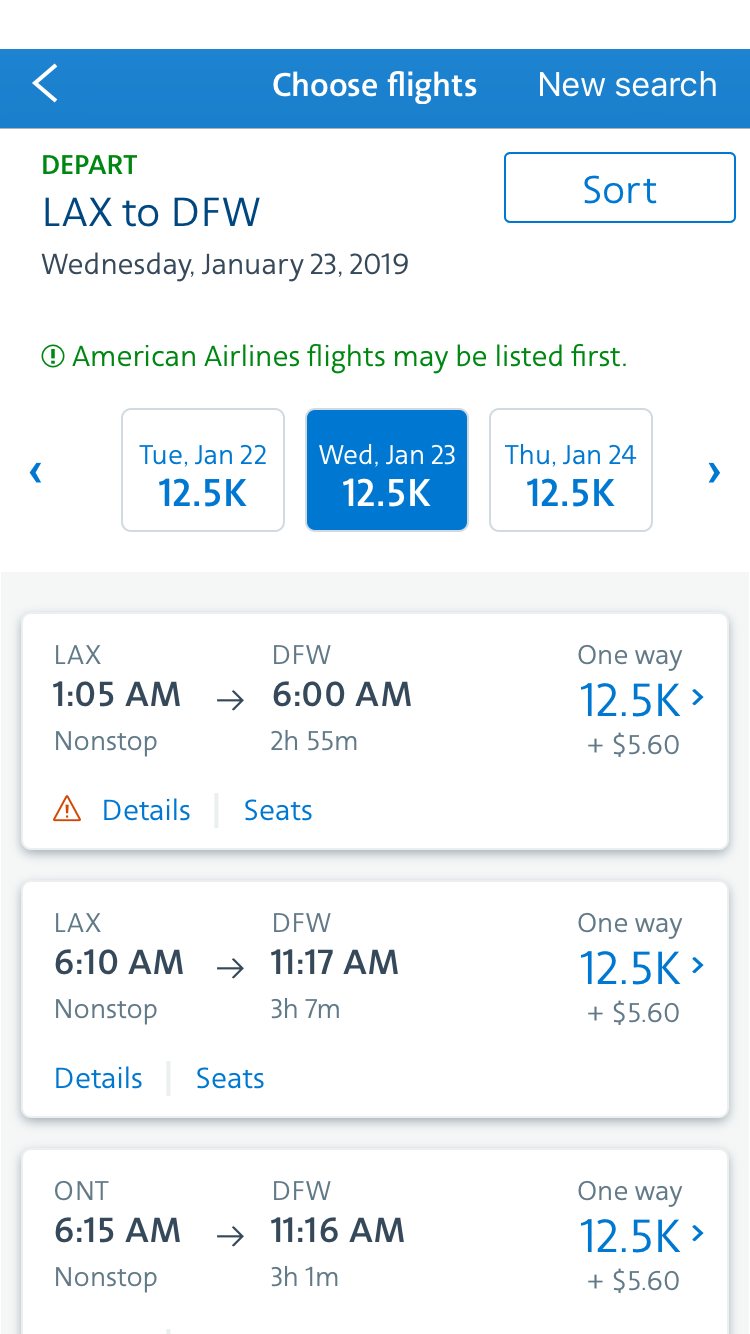Select Tue, Jan 22 date
Screen dimensions: 750x1334
pos(203,470)
